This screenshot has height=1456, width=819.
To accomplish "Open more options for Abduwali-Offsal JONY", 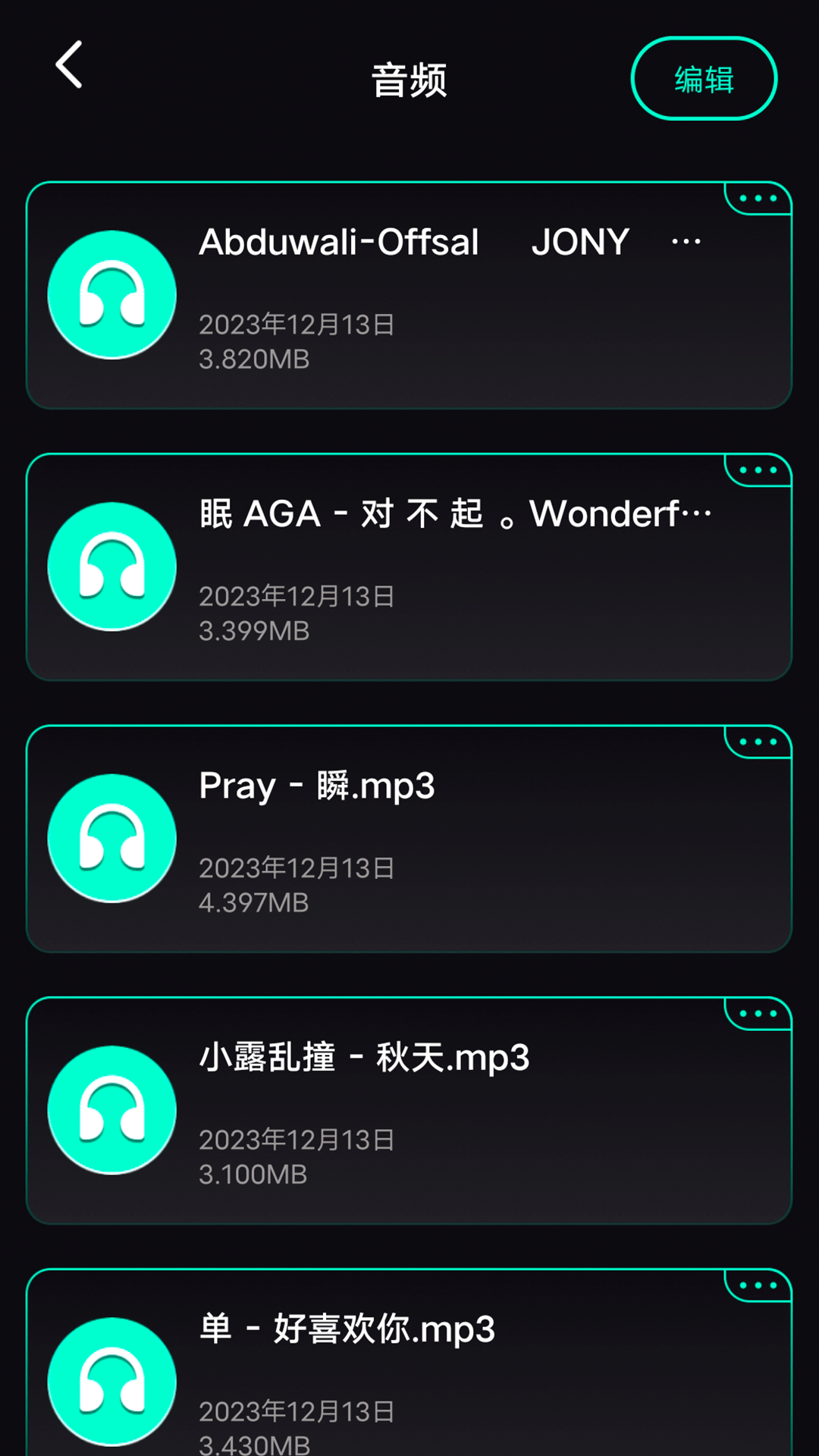I will pyautogui.click(x=758, y=199).
